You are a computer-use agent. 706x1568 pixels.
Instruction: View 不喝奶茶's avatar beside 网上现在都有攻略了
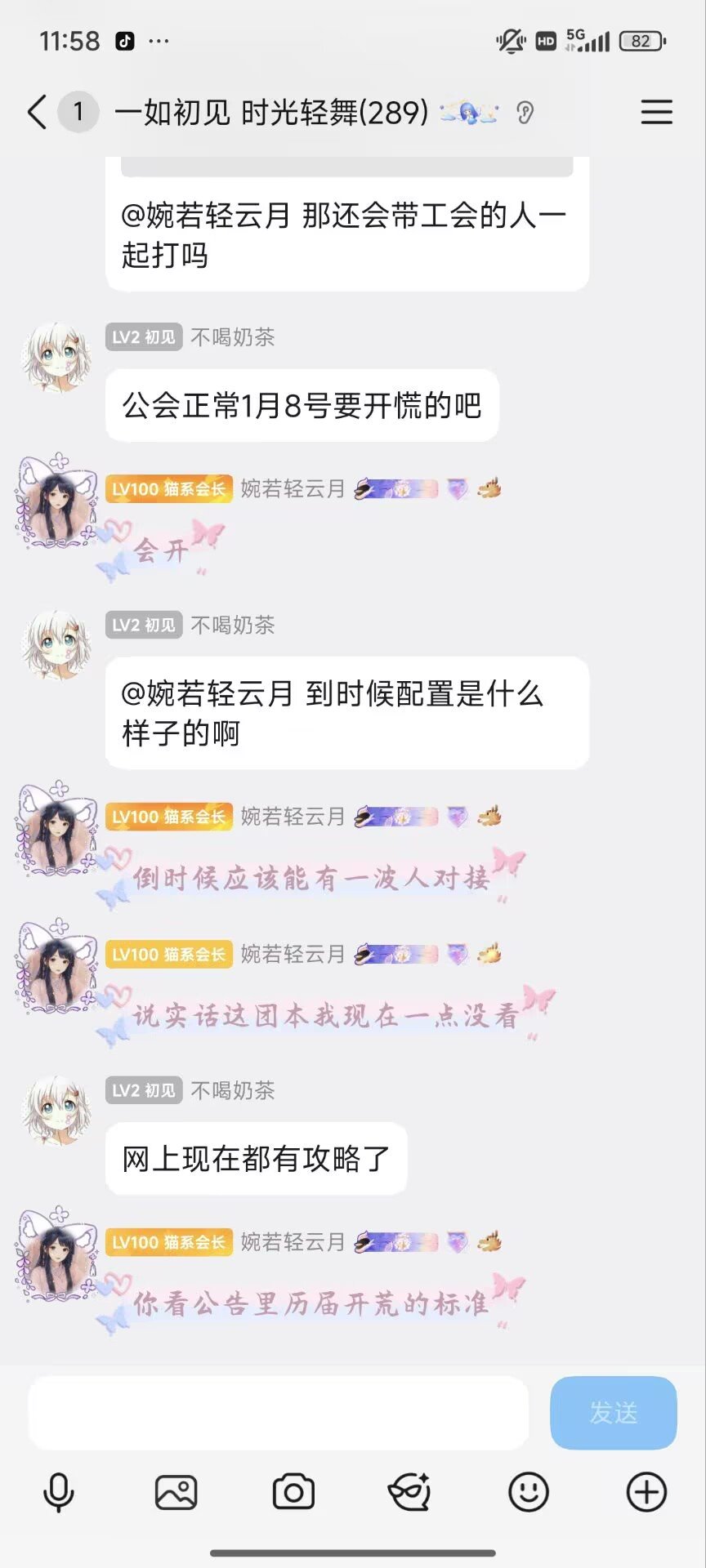(x=56, y=1110)
